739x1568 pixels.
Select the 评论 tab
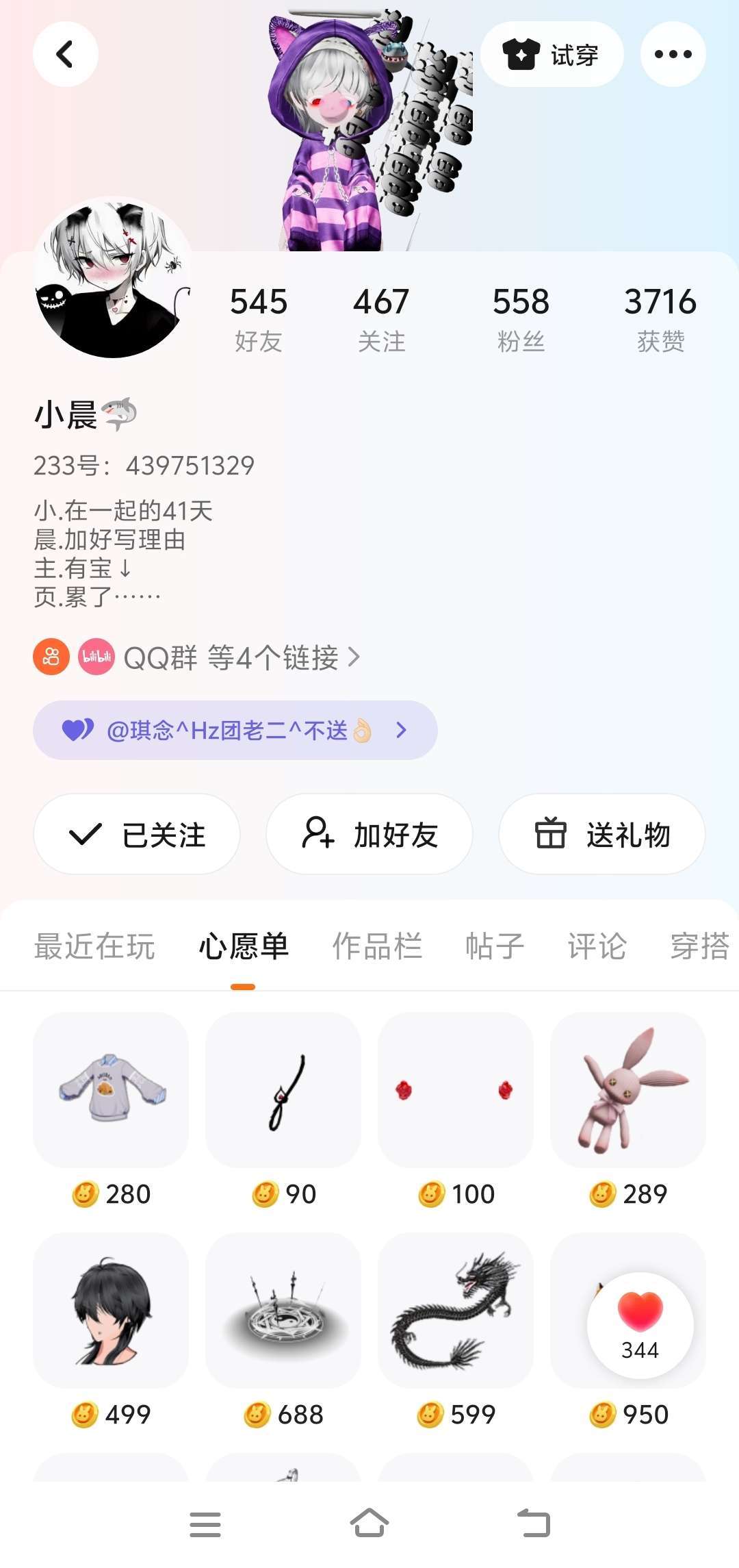(597, 946)
